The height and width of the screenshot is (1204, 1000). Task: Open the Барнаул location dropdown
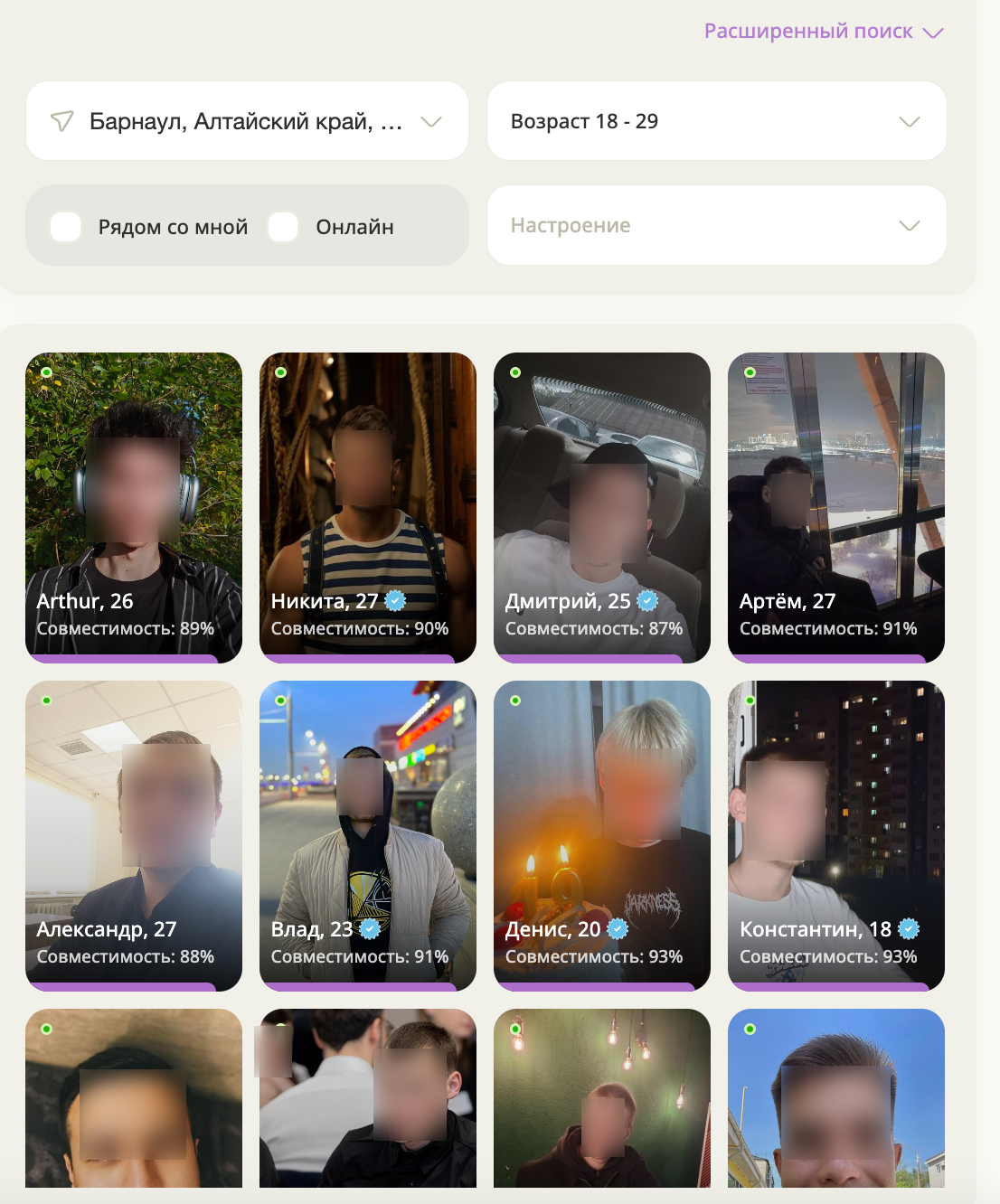pos(247,121)
